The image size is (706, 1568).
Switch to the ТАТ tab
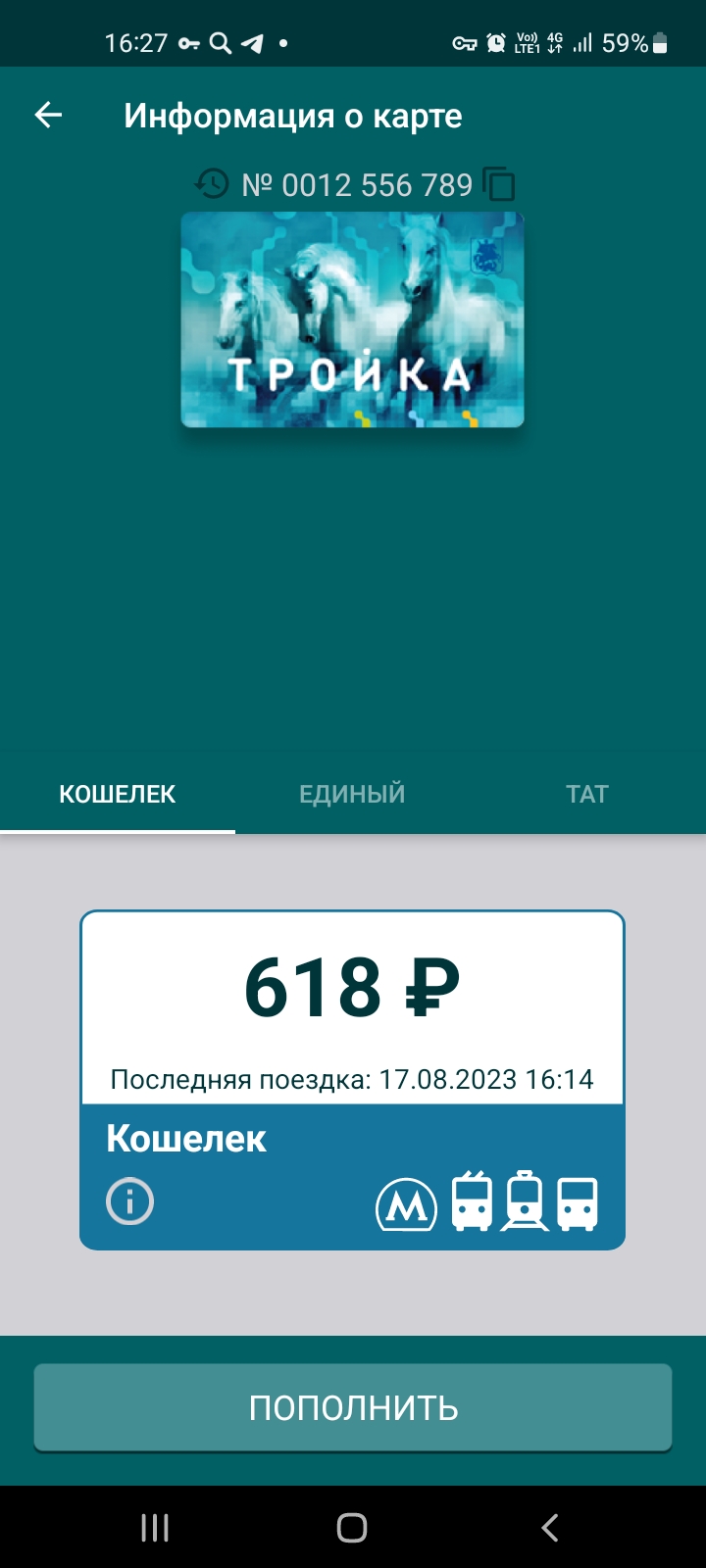click(587, 794)
